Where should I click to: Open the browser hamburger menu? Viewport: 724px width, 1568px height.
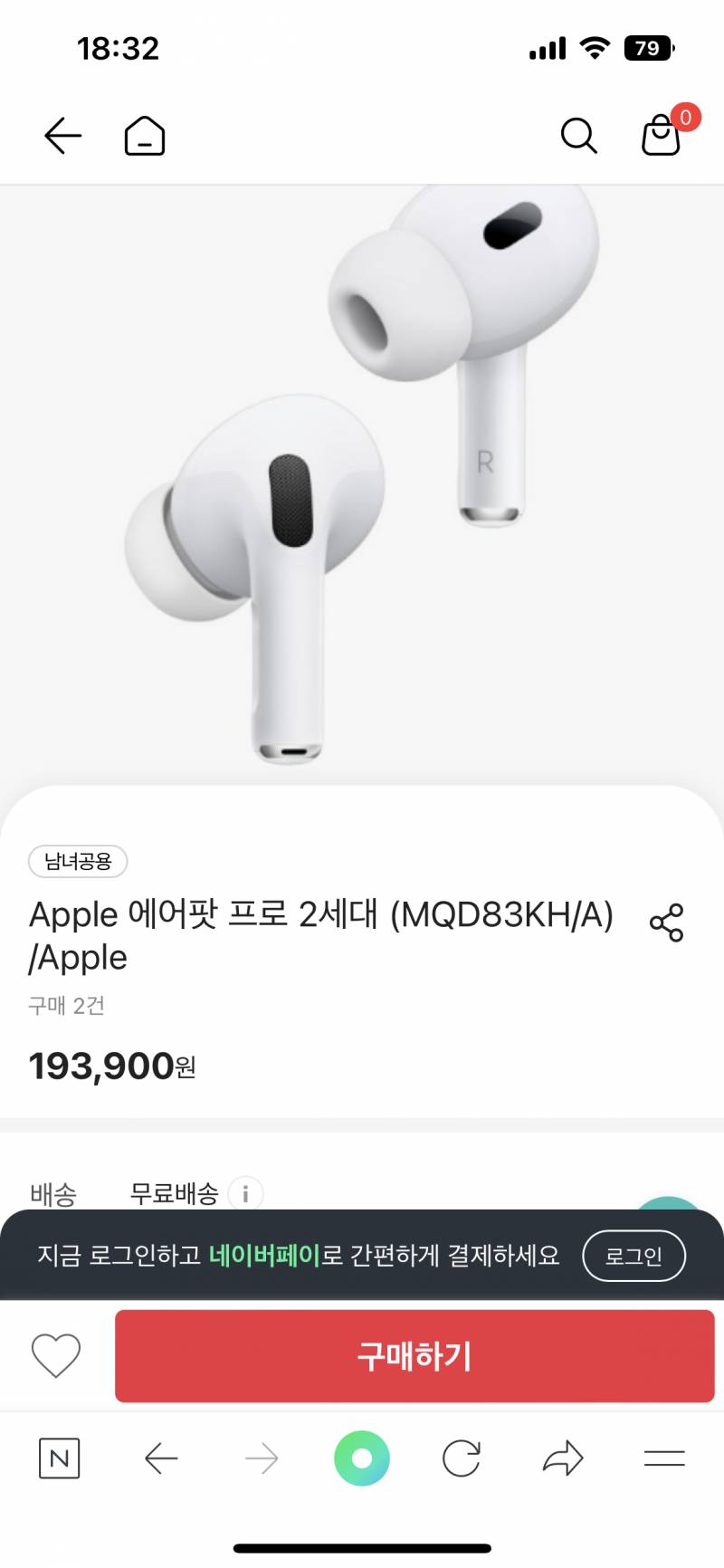click(x=664, y=1458)
